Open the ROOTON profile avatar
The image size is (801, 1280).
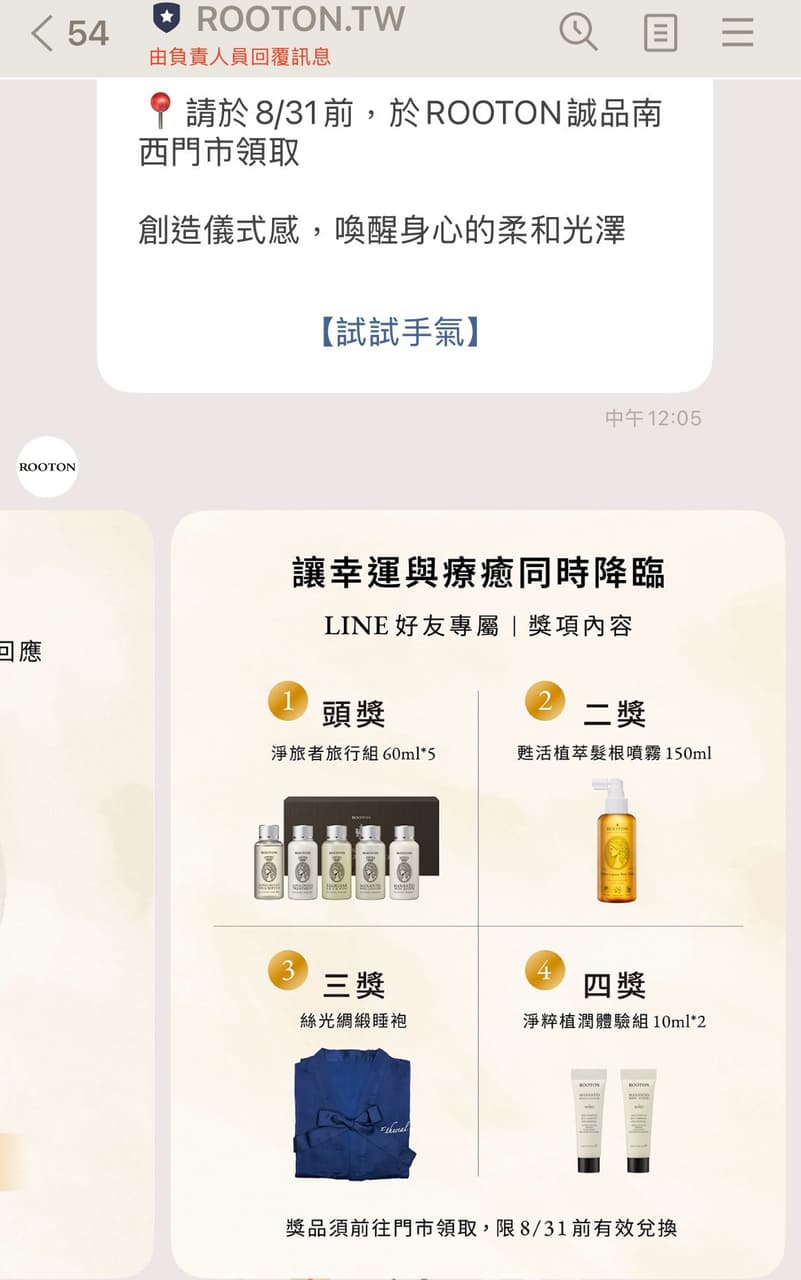click(x=48, y=467)
